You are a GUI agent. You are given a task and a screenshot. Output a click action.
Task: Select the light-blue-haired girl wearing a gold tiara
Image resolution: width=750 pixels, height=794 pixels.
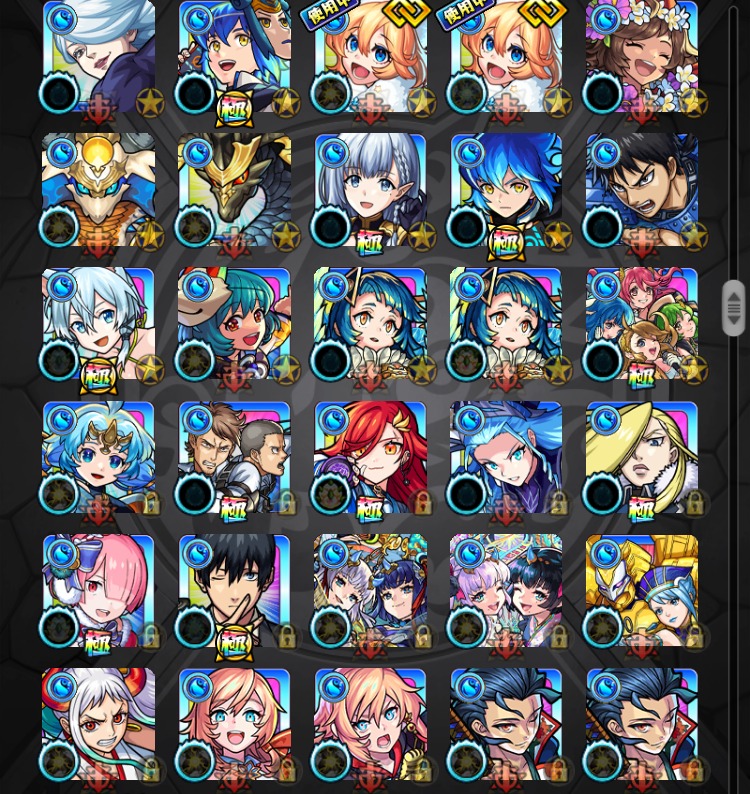(99, 458)
